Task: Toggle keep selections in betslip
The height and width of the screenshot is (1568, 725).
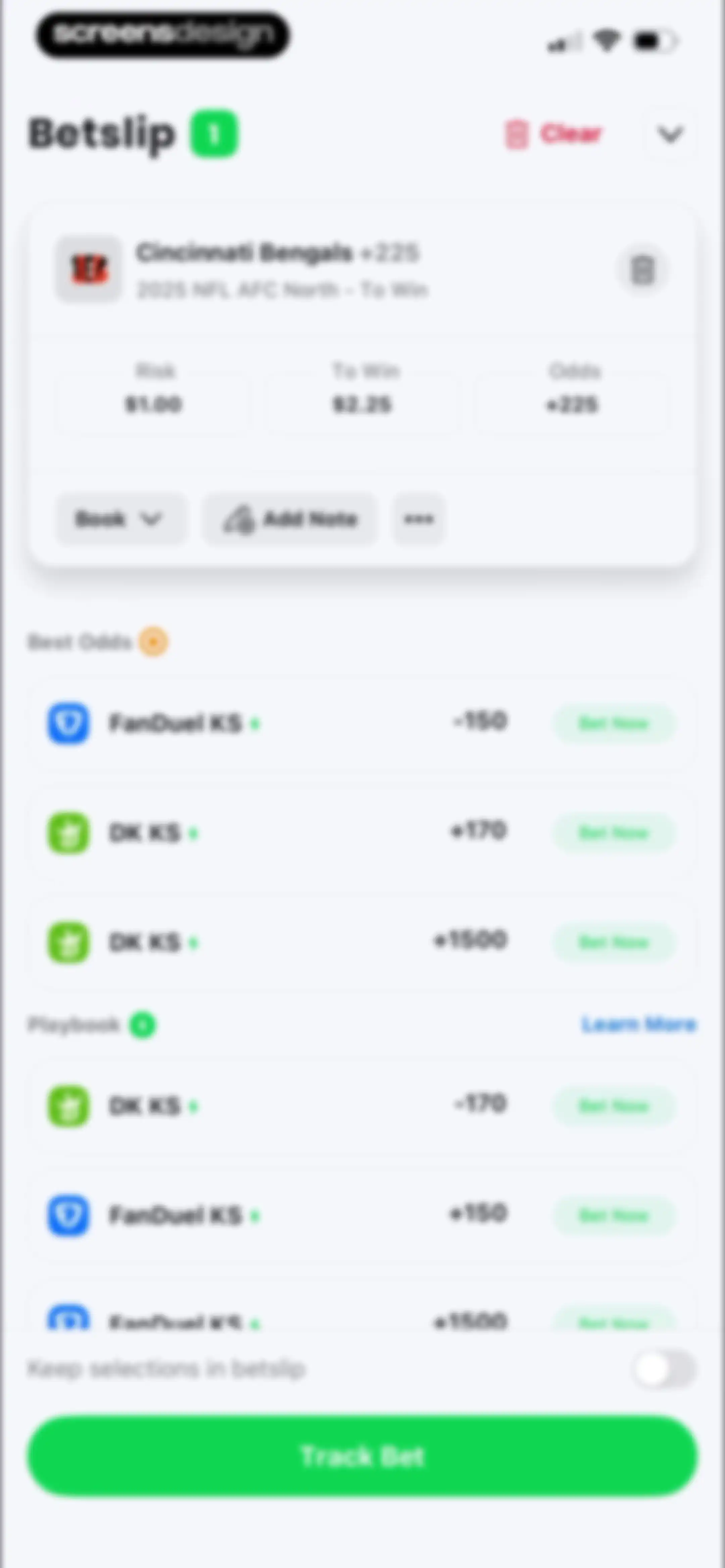Action: point(664,1370)
